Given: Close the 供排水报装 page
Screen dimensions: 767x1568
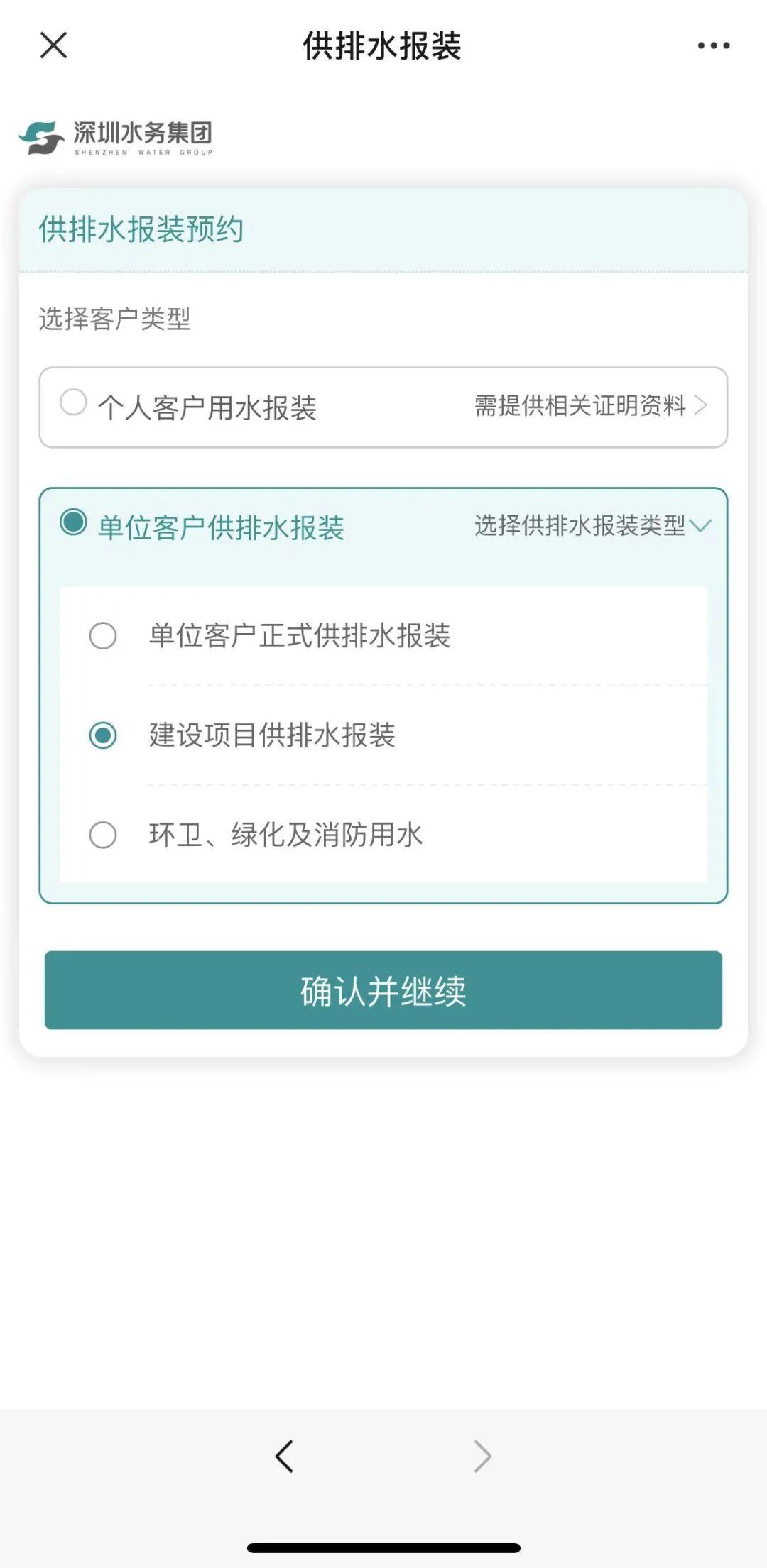Looking at the screenshot, I should click(x=53, y=45).
